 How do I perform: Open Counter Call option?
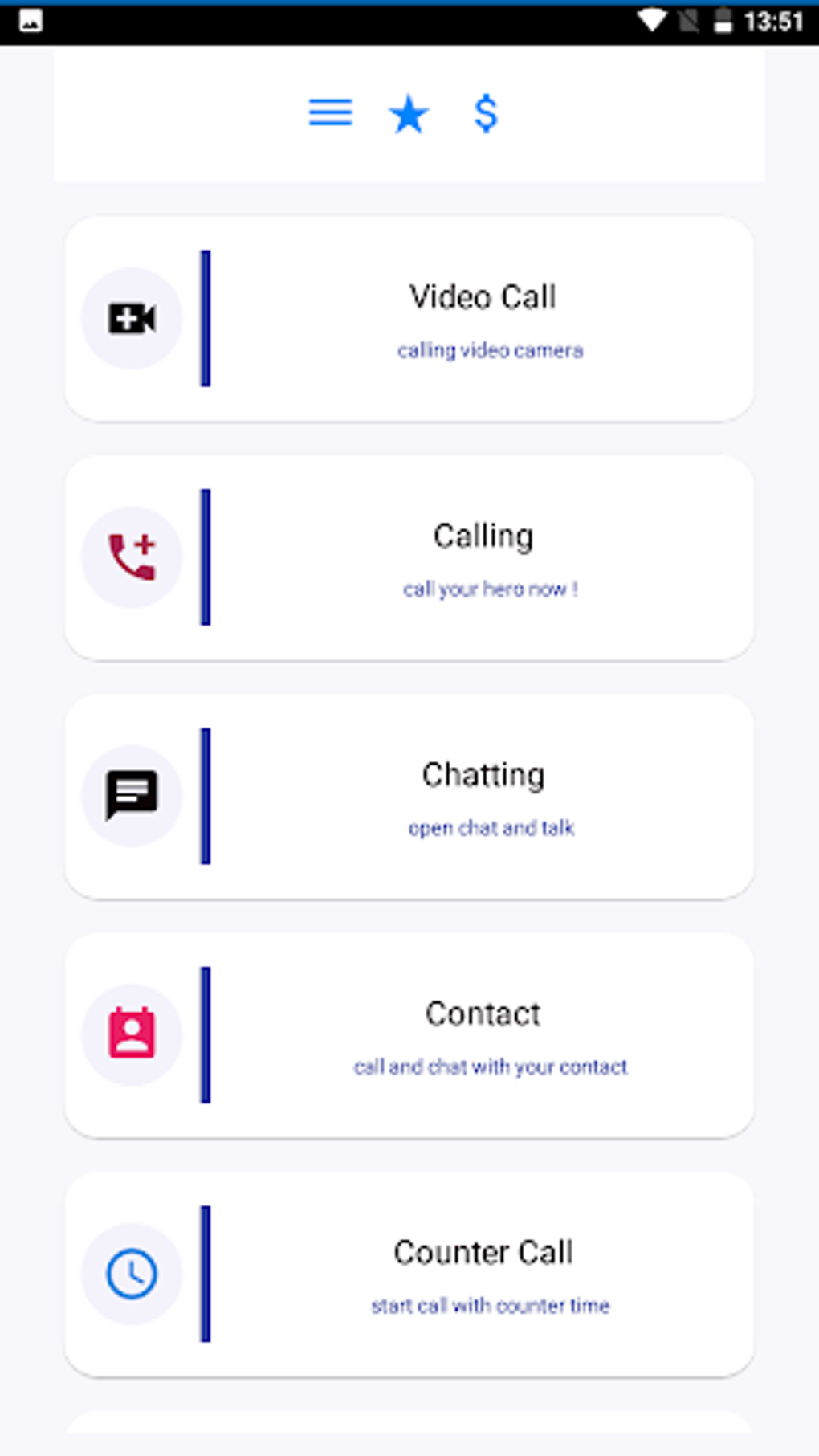tap(409, 1274)
